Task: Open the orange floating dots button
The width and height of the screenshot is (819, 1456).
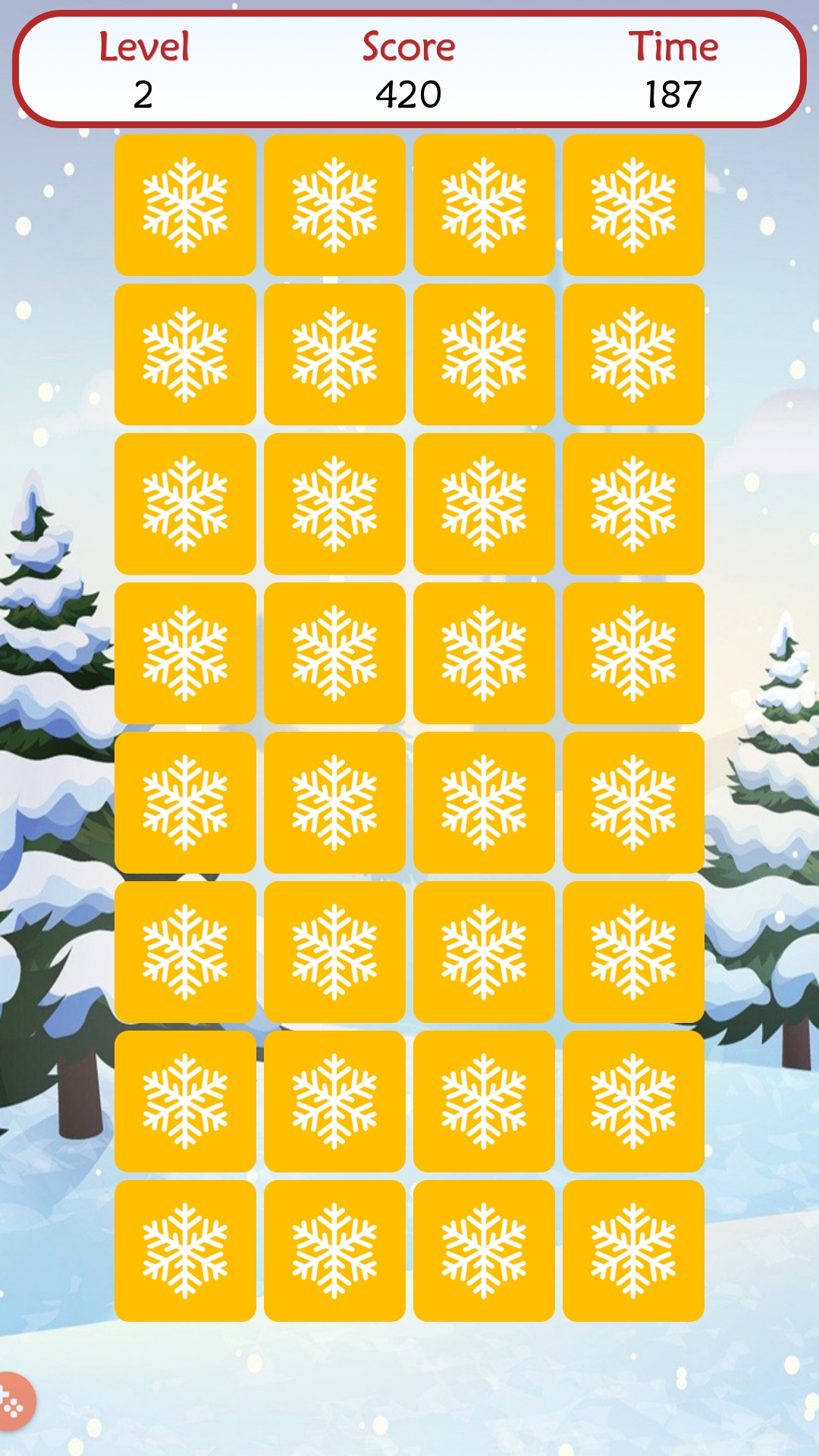Action: [12, 1401]
